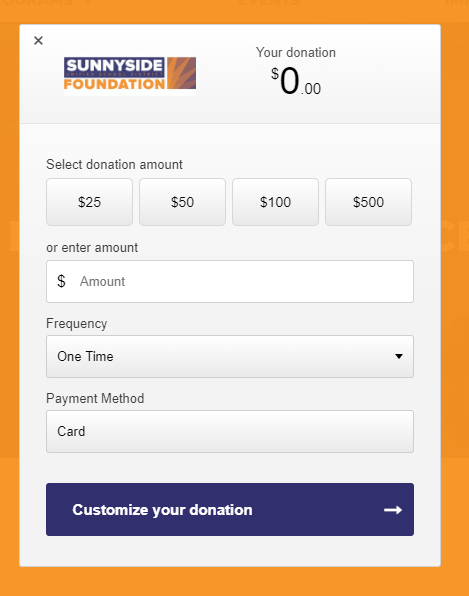469x596 pixels.
Task: Pick the $100 donation amount
Action: coord(275,202)
